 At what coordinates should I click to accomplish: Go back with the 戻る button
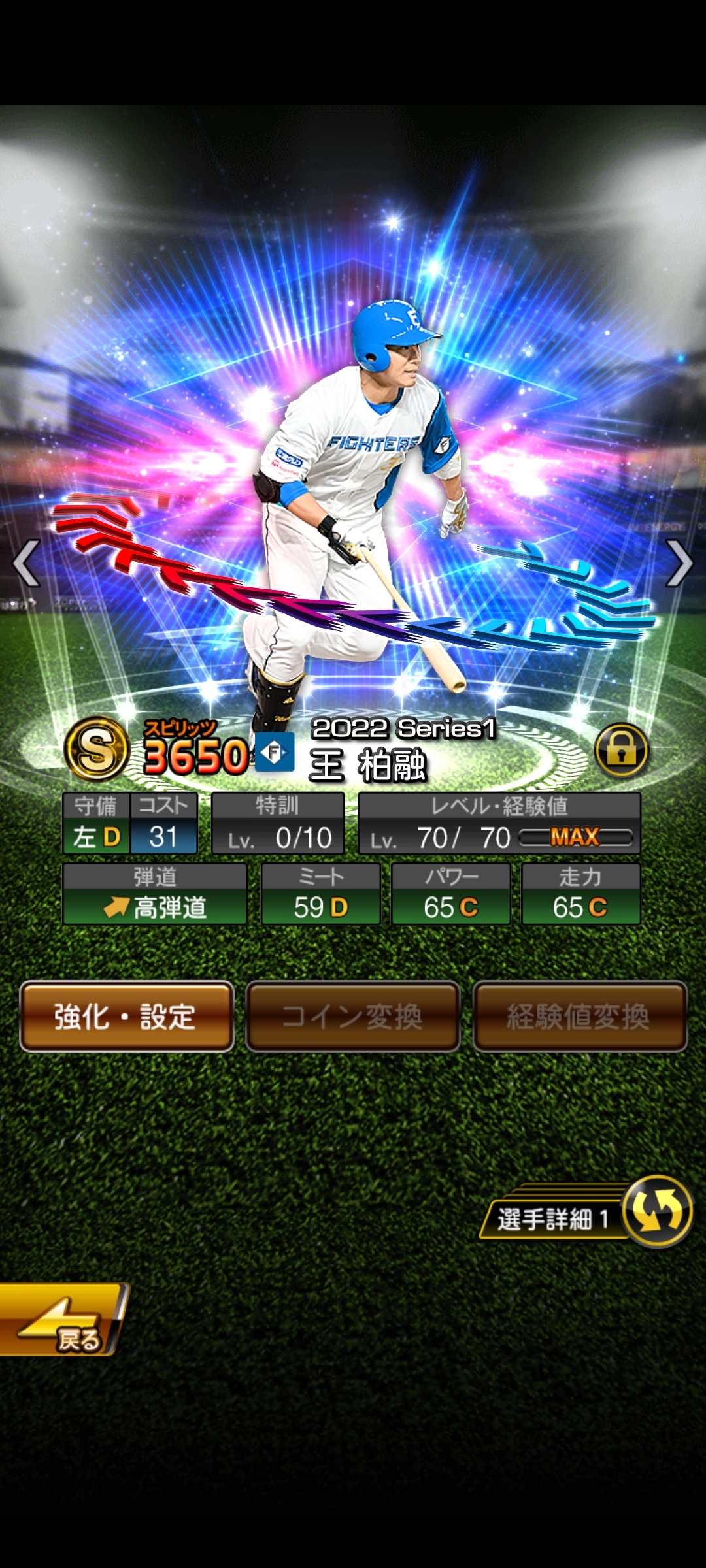click(62, 1318)
